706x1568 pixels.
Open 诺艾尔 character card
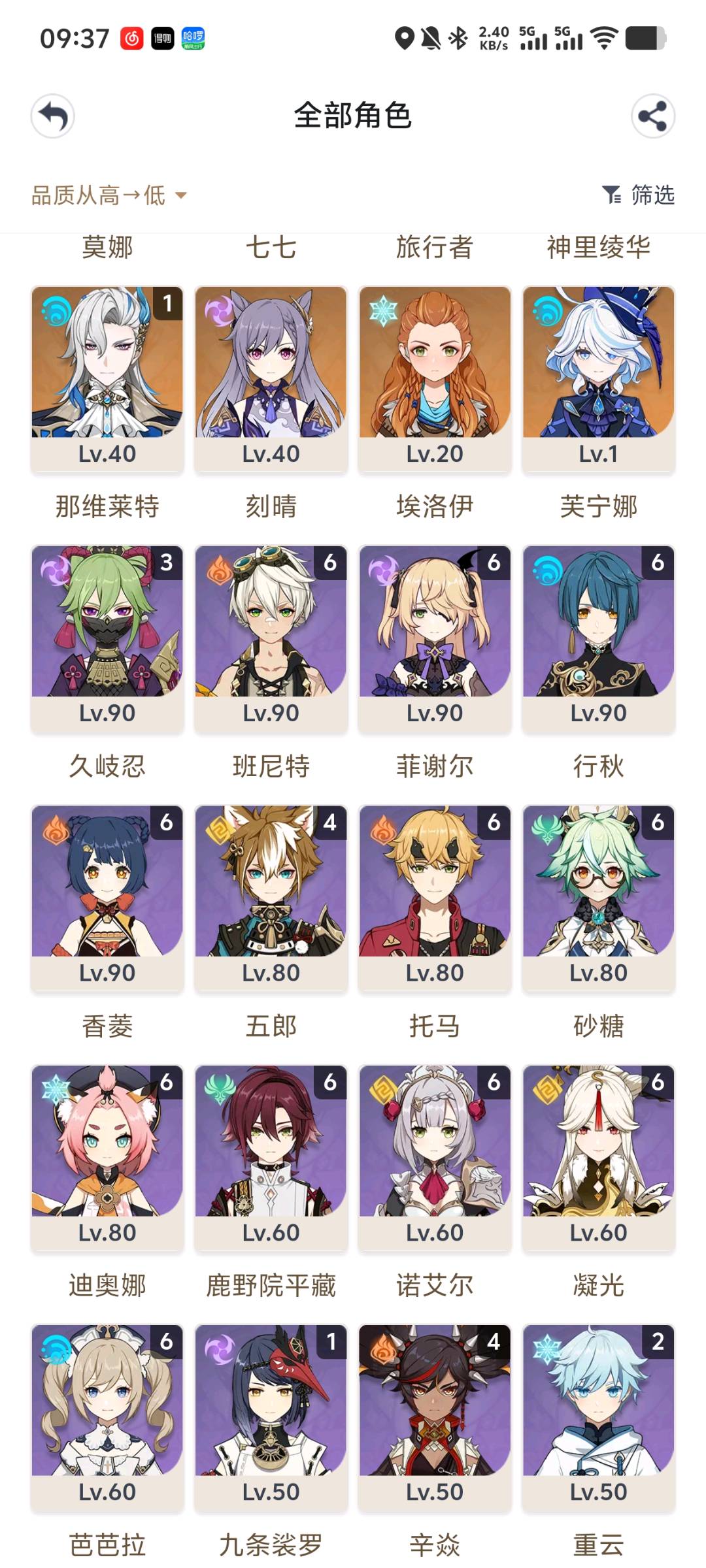tap(435, 1156)
